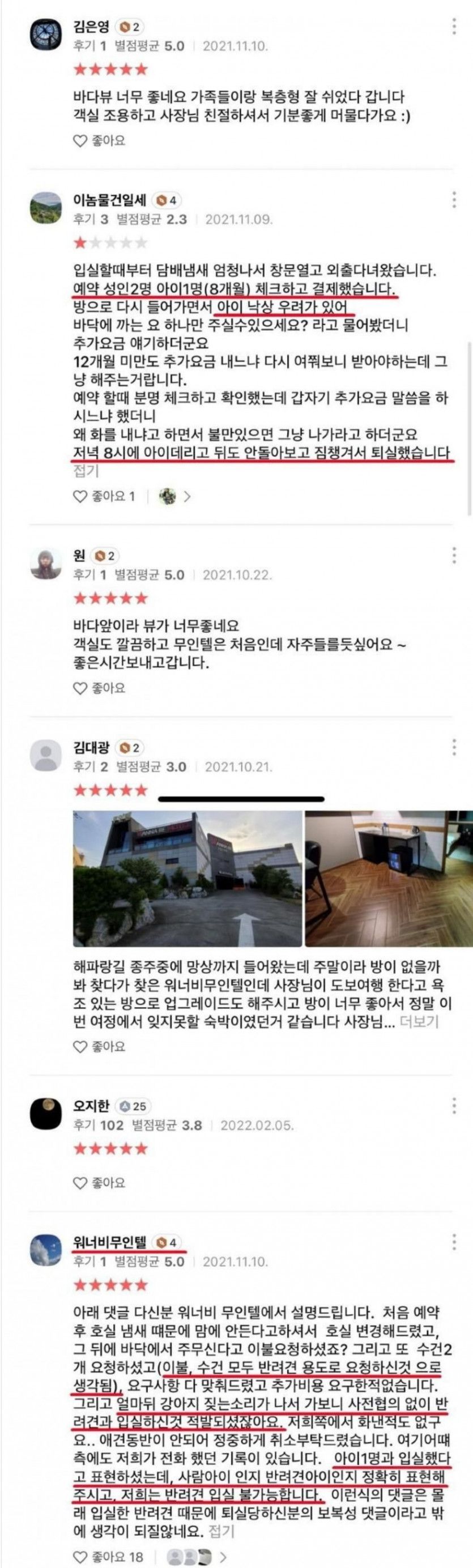Viewport: 473px width, 1568px height.
Task: Open overflow menu on 원's review
Action: [x=455, y=555]
